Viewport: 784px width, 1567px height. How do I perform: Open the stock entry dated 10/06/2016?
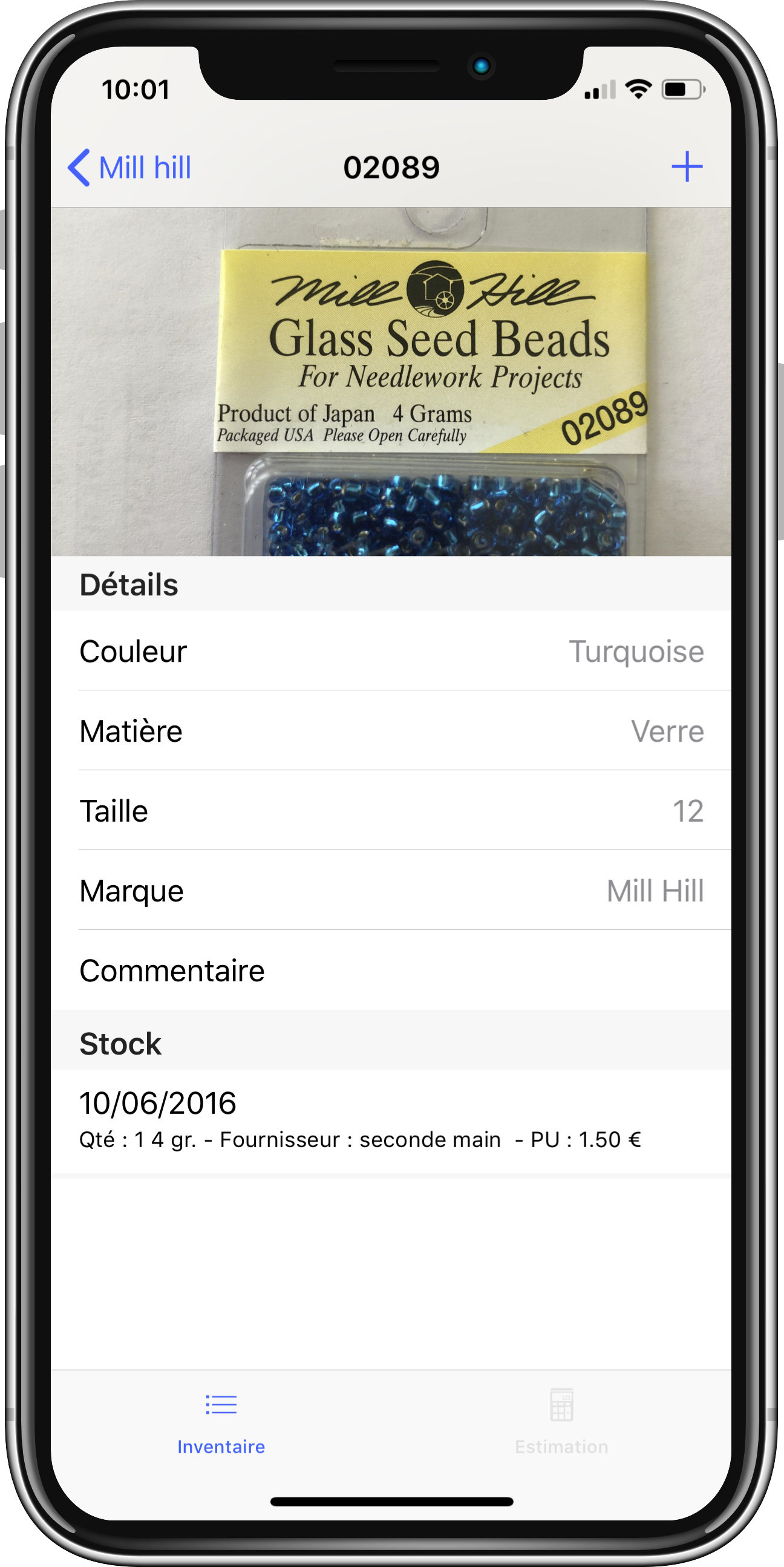coord(391,1120)
